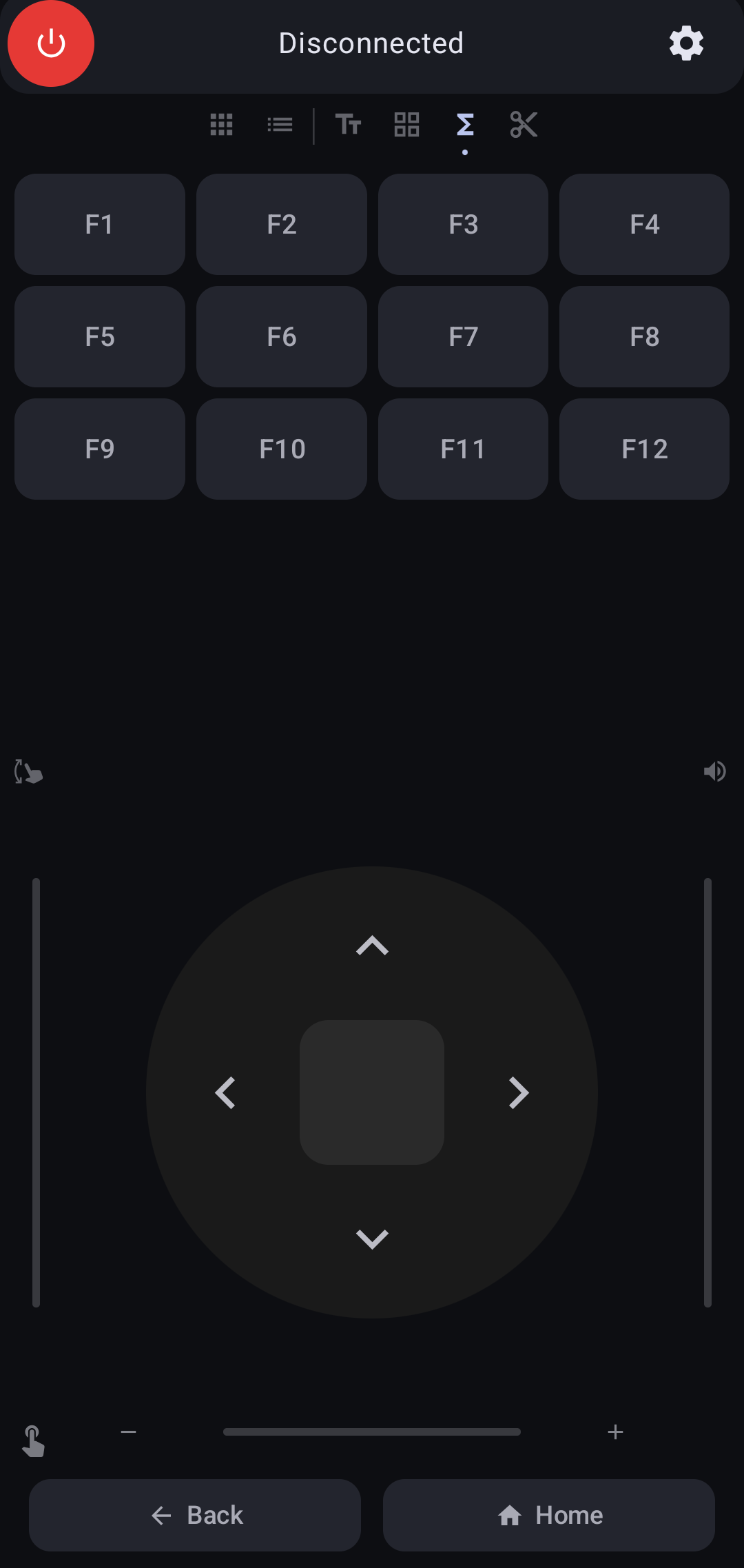Switch to the list layout icon

[x=279, y=125]
